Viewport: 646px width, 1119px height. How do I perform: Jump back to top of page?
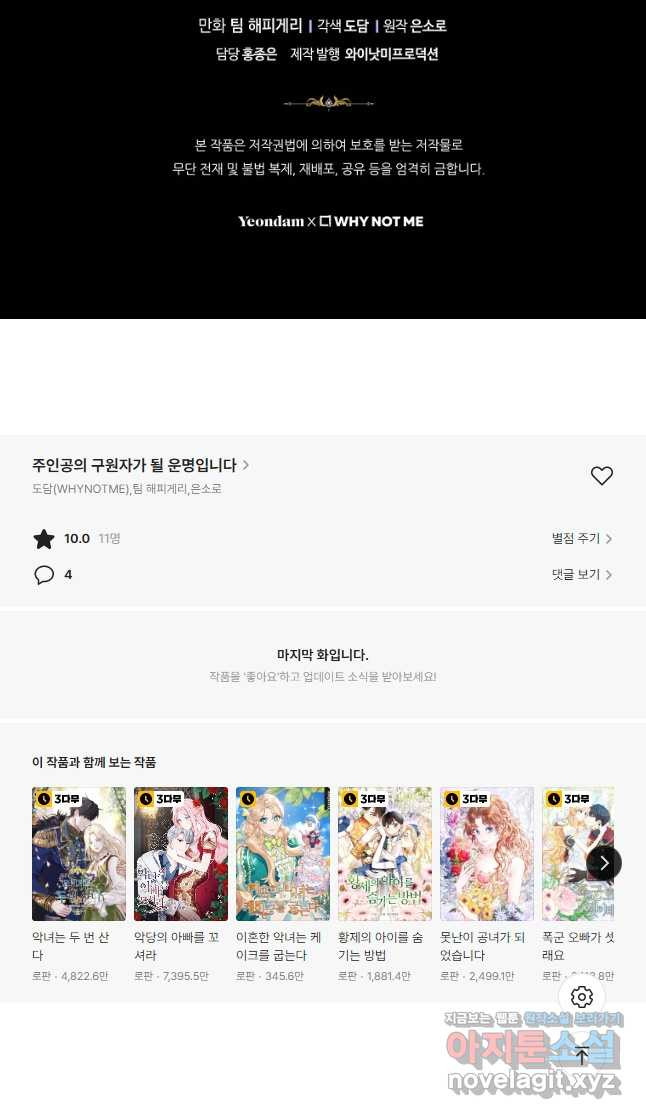(583, 1054)
